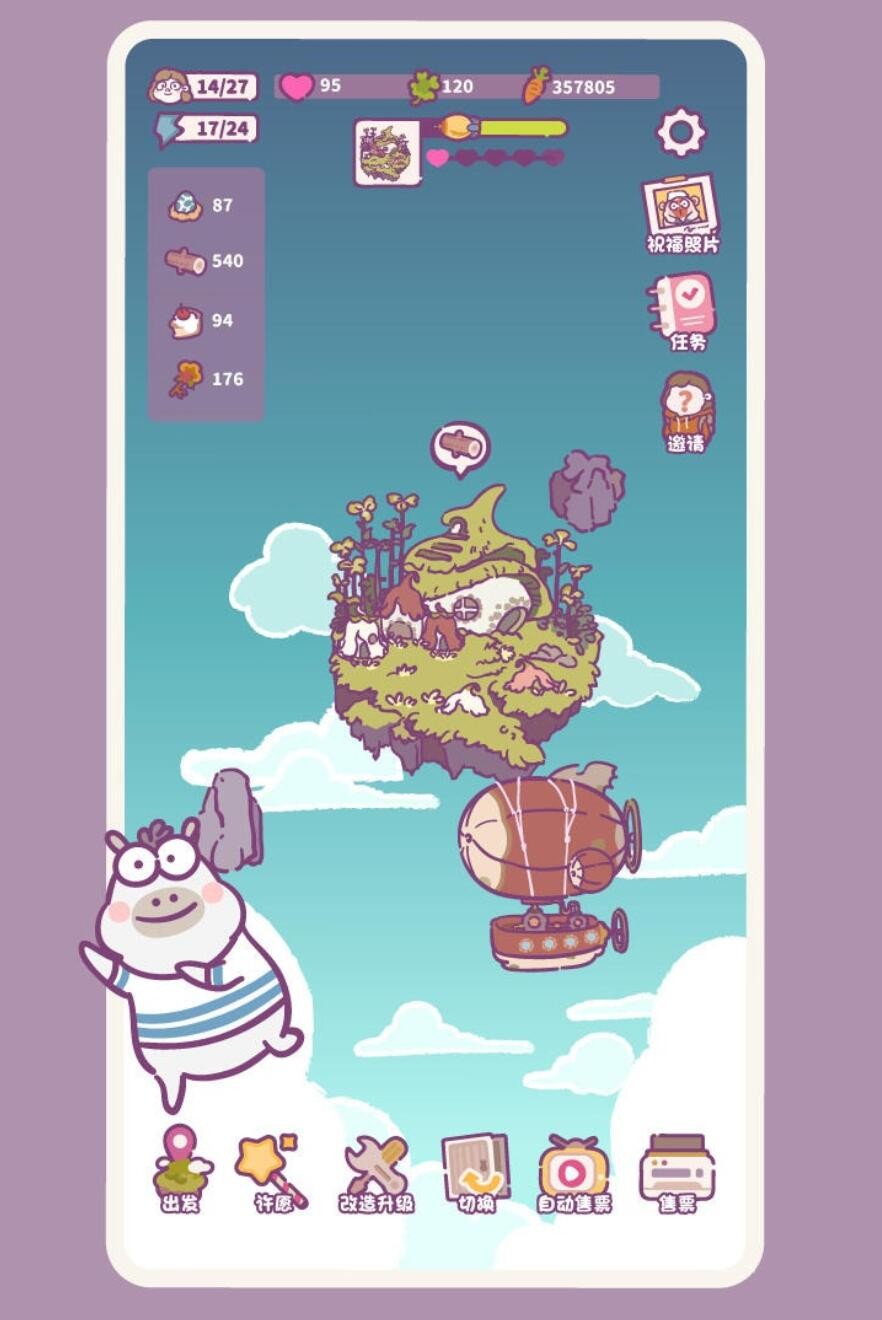Open 改造升级 upgrade menu

[x=376, y=1172]
